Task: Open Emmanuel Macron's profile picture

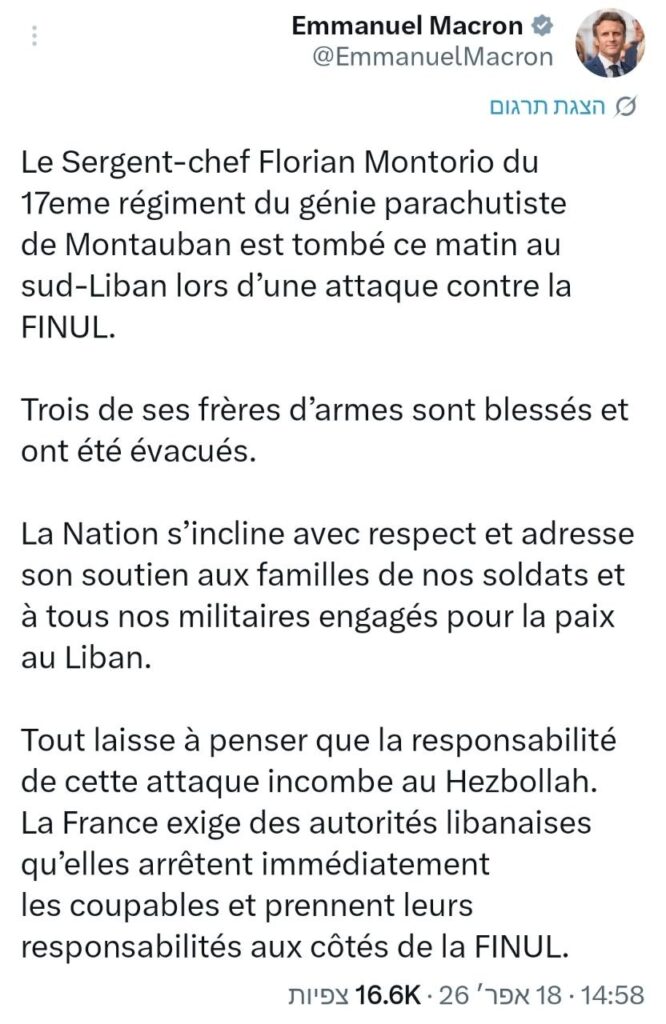Action: pyautogui.click(x=608, y=44)
